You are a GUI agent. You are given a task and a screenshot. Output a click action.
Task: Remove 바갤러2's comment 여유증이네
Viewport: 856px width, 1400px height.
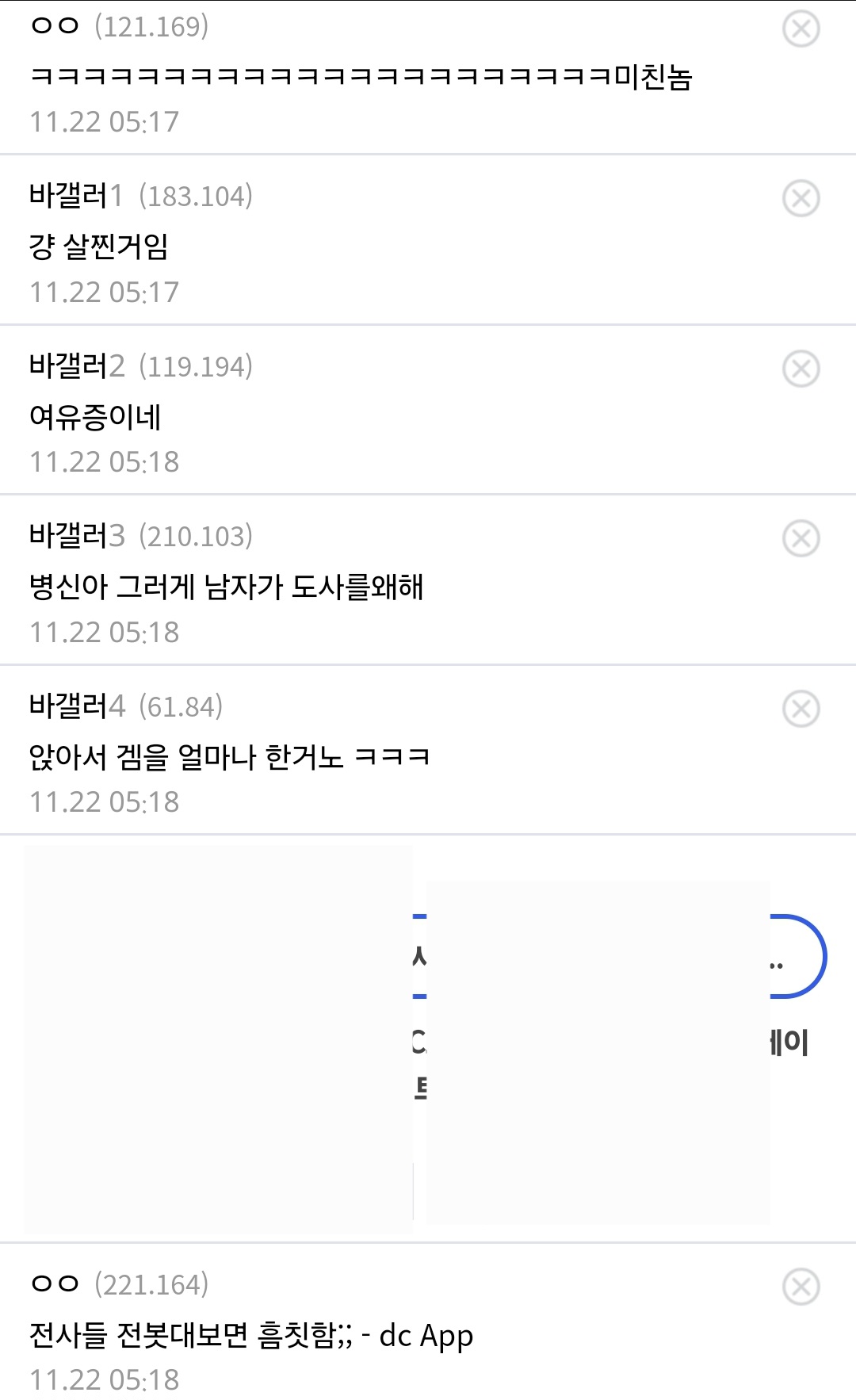click(801, 369)
